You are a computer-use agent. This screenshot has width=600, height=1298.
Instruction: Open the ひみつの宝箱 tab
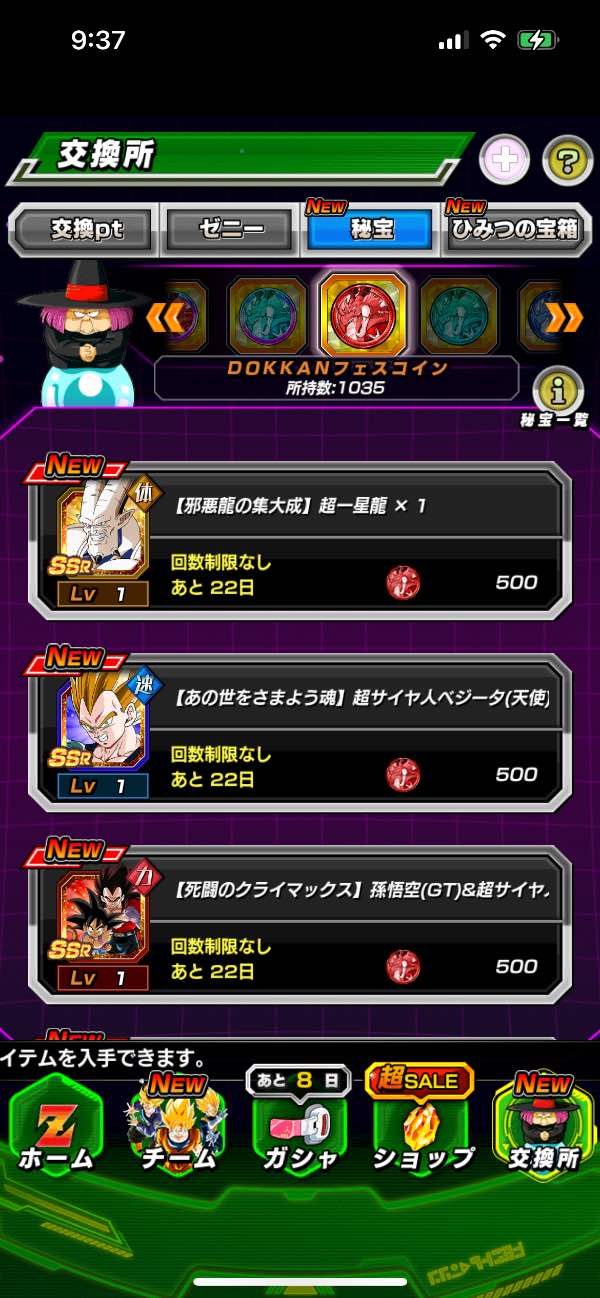tap(516, 230)
